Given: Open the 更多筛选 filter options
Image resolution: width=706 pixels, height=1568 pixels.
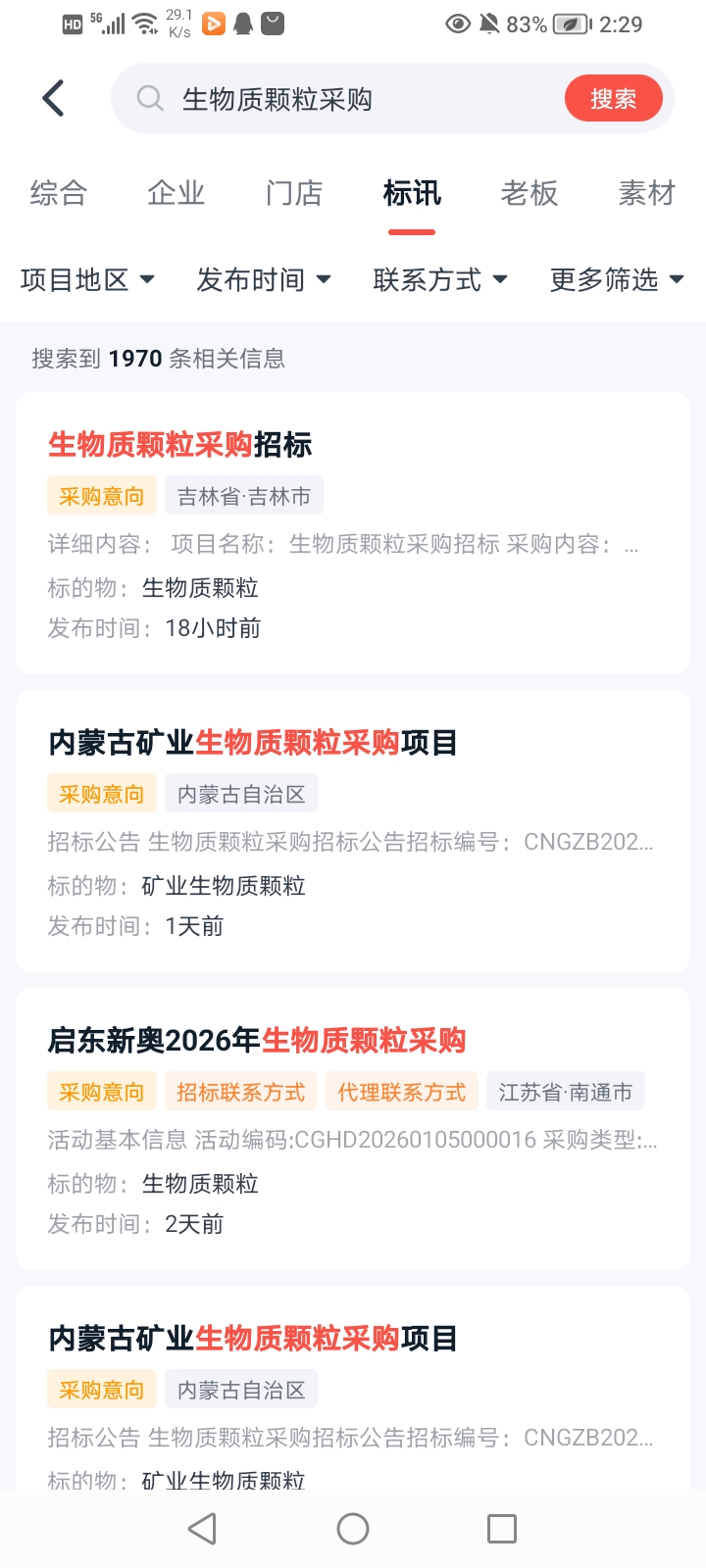Looking at the screenshot, I should click(617, 280).
